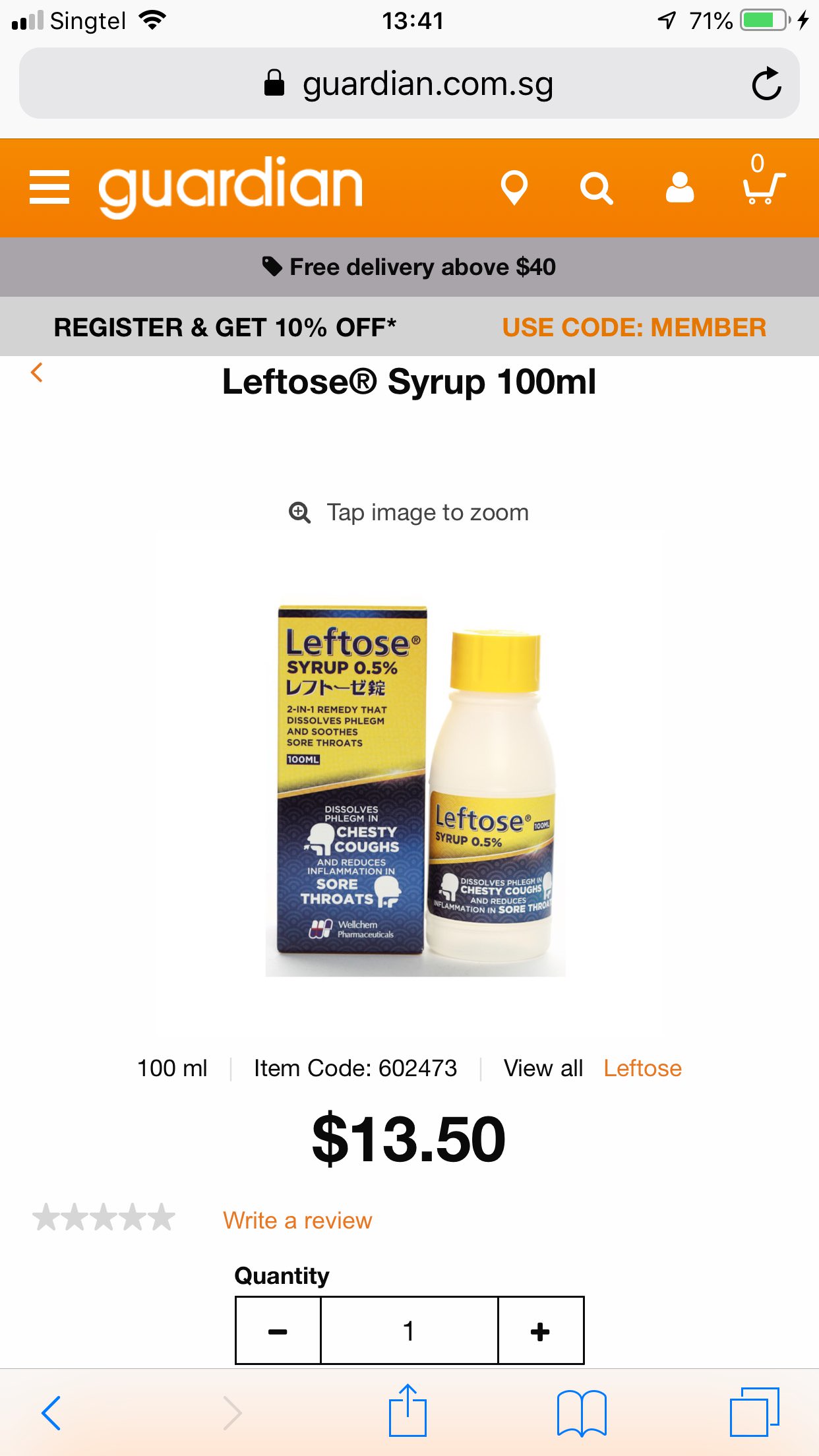Image resolution: width=819 pixels, height=1456 pixels.
Task: Tap Leftose syrup image to zoom
Action: 415,788
